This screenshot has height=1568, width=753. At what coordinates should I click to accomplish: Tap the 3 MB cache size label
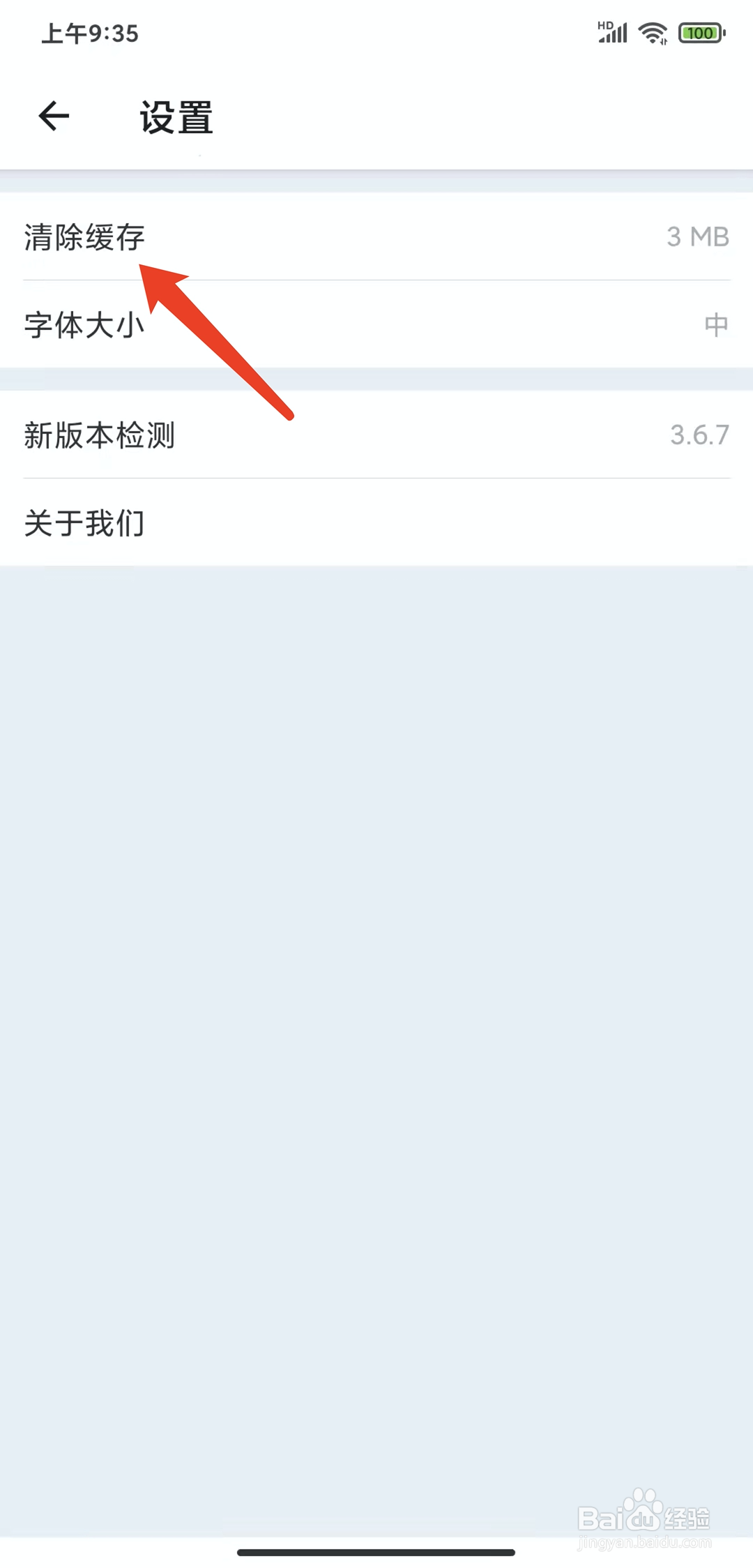coord(696,237)
